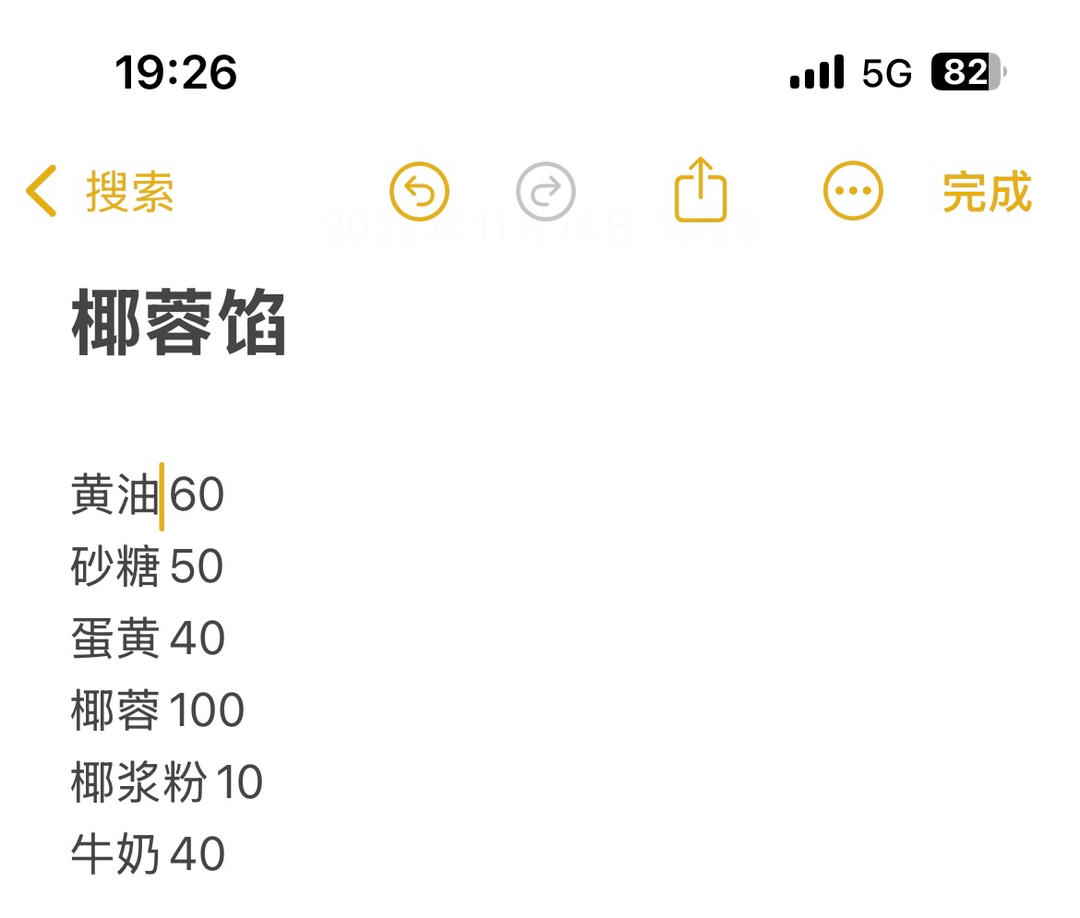This screenshot has height=918, width=1080.
Task: Go back to 搜索
Action: coord(100,191)
